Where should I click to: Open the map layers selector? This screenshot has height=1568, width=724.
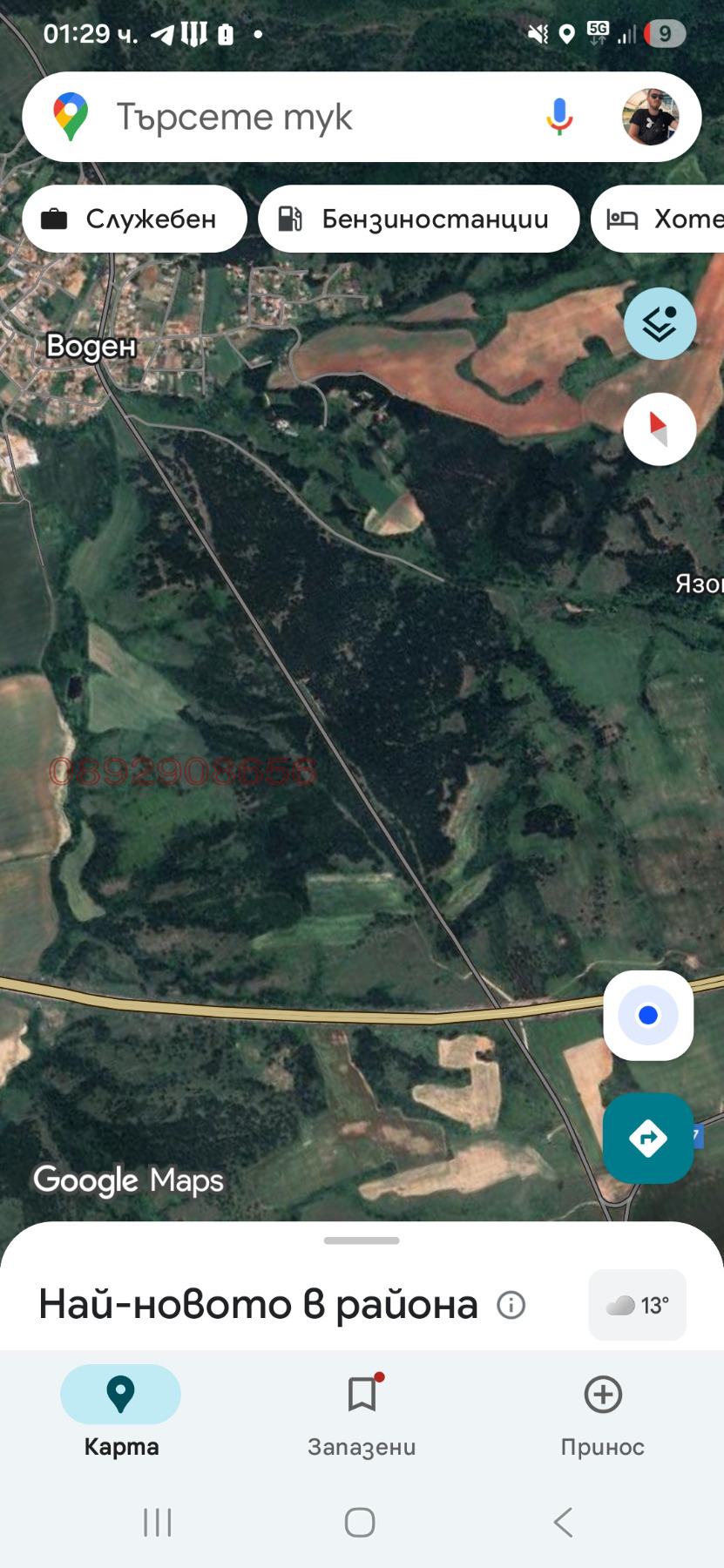click(660, 323)
